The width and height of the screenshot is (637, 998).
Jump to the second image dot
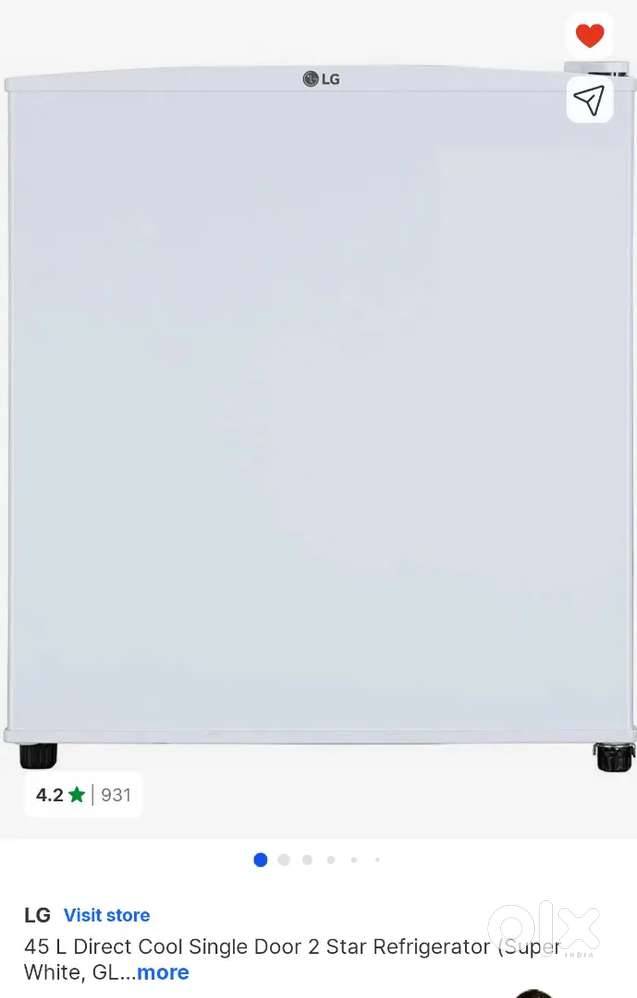coord(284,859)
